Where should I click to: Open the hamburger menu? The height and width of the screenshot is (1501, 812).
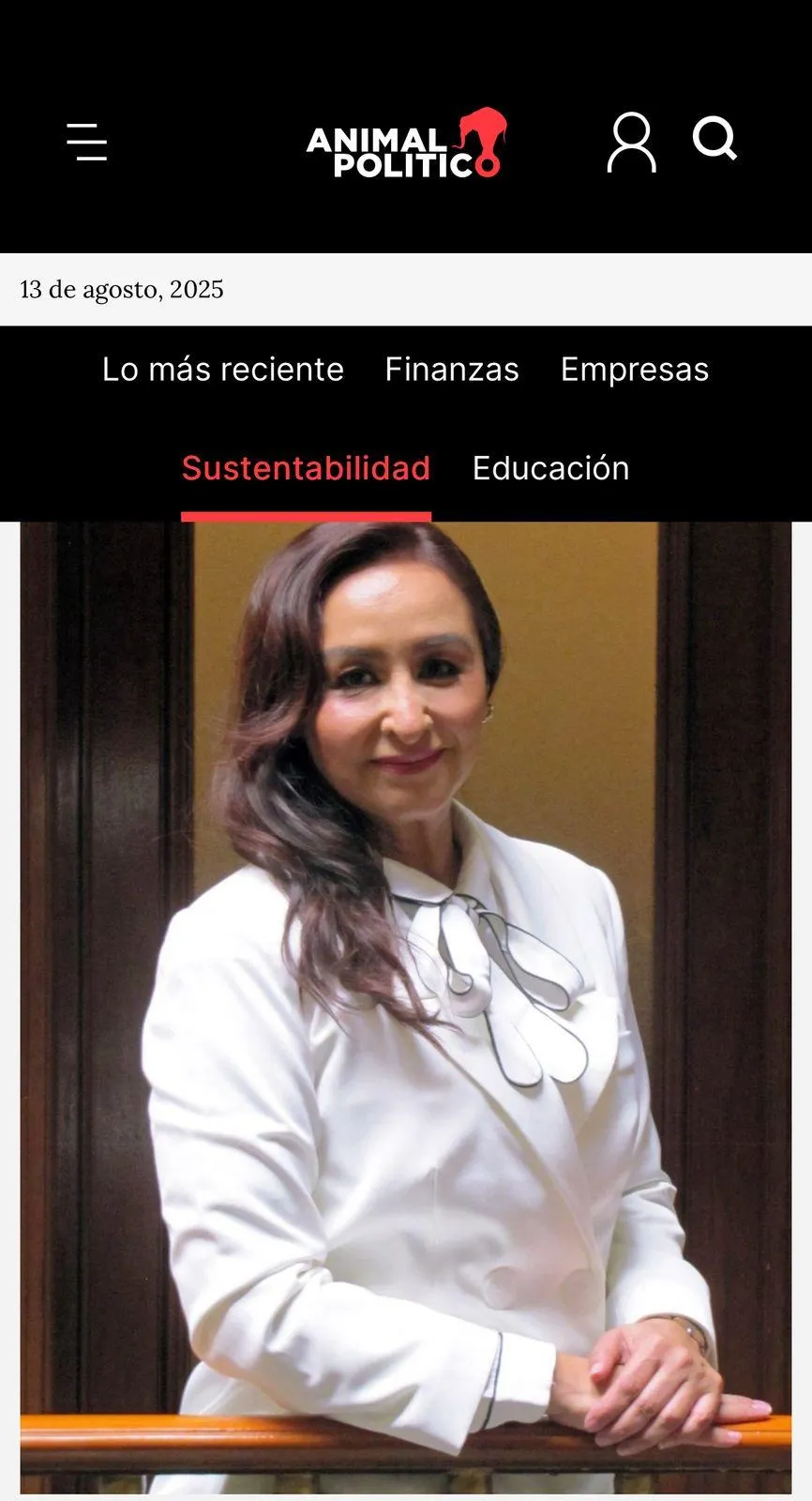pos(87,142)
